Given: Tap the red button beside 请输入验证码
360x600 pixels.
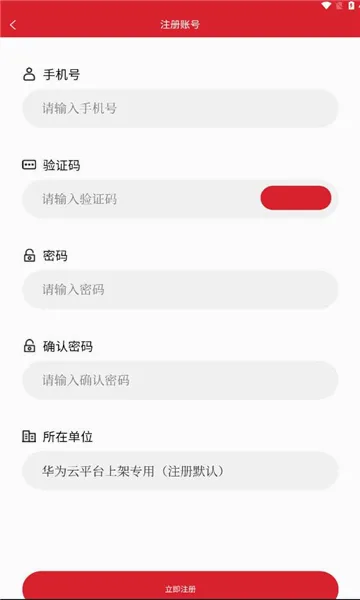Looking at the screenshot, I should tap(296, 198).
